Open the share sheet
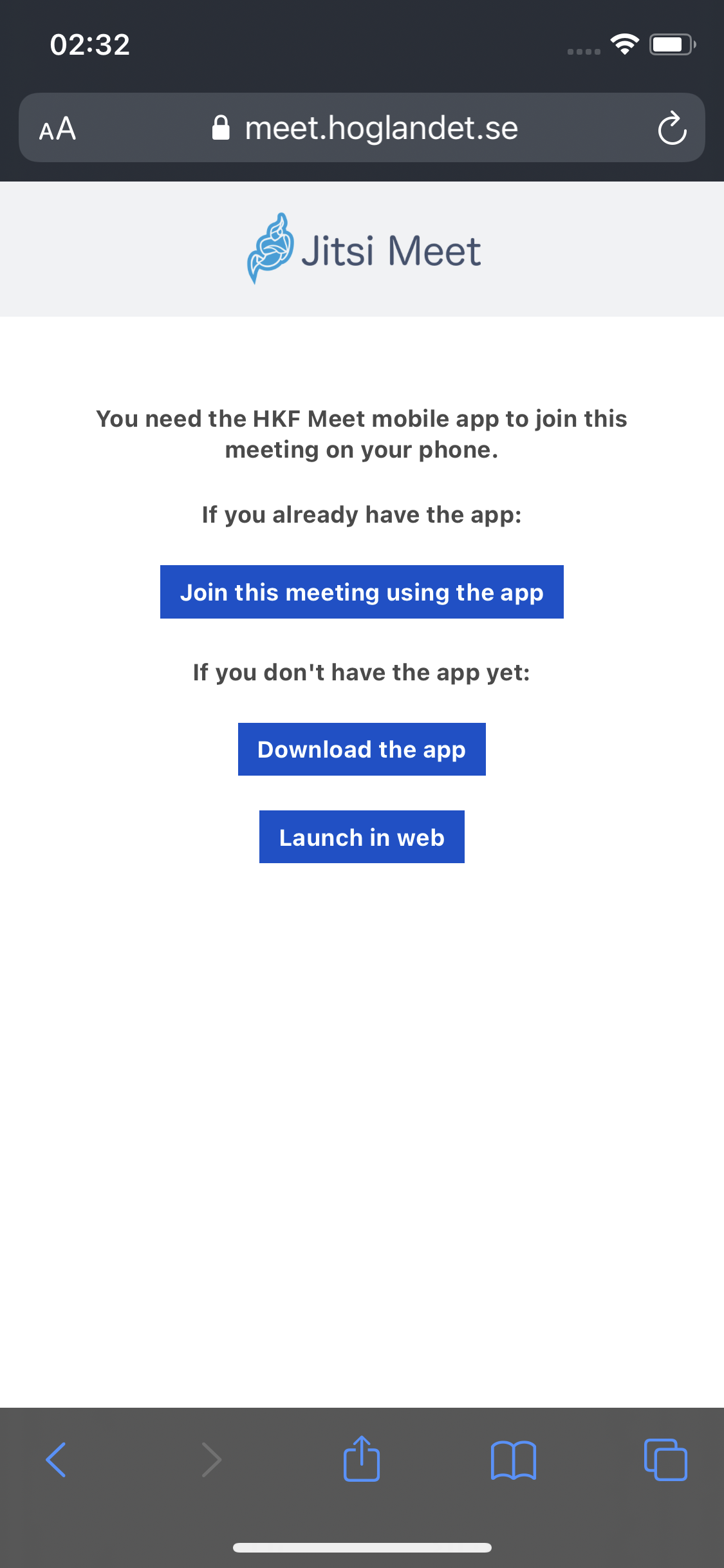 pos(362,1459)
